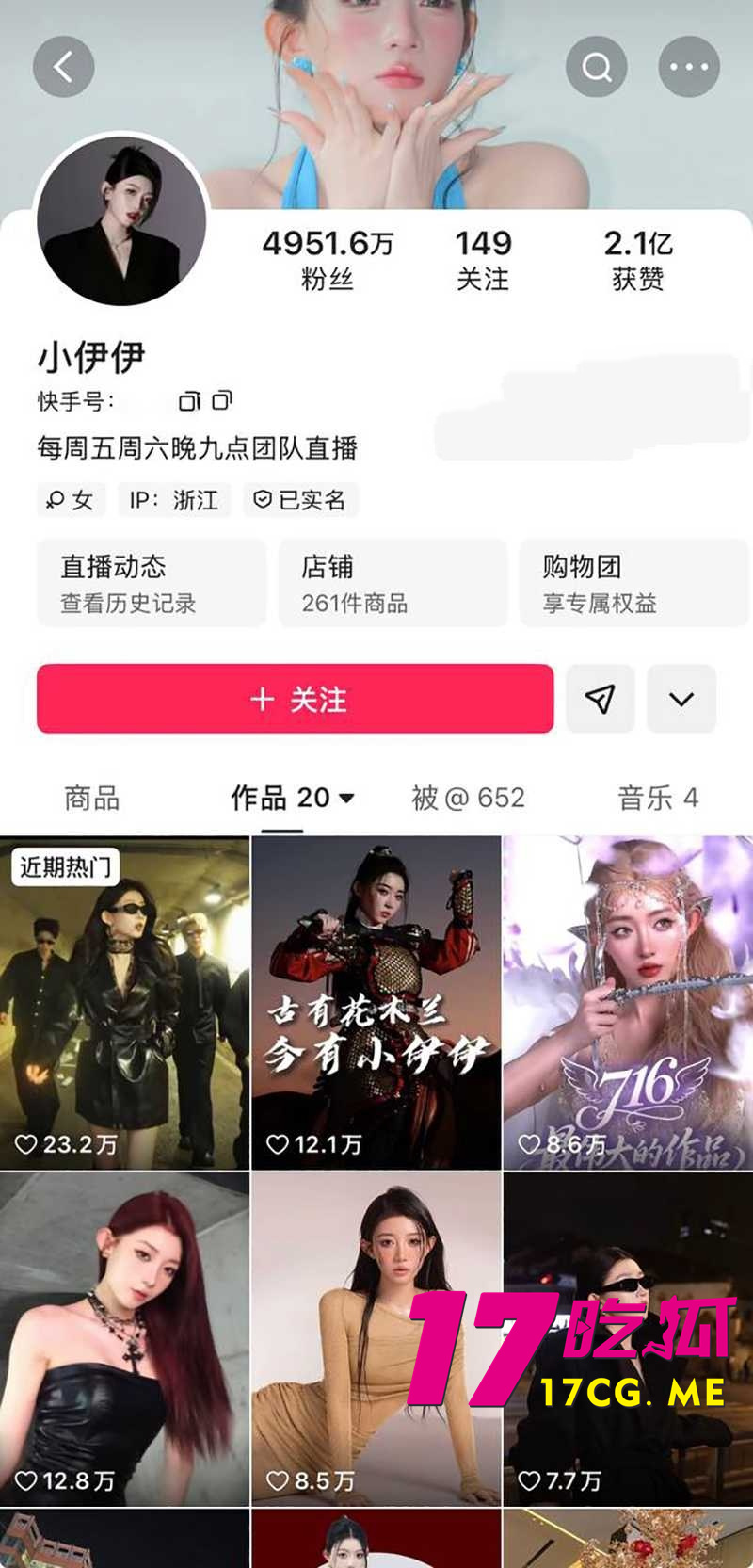Open the 古有花木兰 video thumbnail
Image resolution: width=753 pixels, height=1568 pixels.
(376, 998)
